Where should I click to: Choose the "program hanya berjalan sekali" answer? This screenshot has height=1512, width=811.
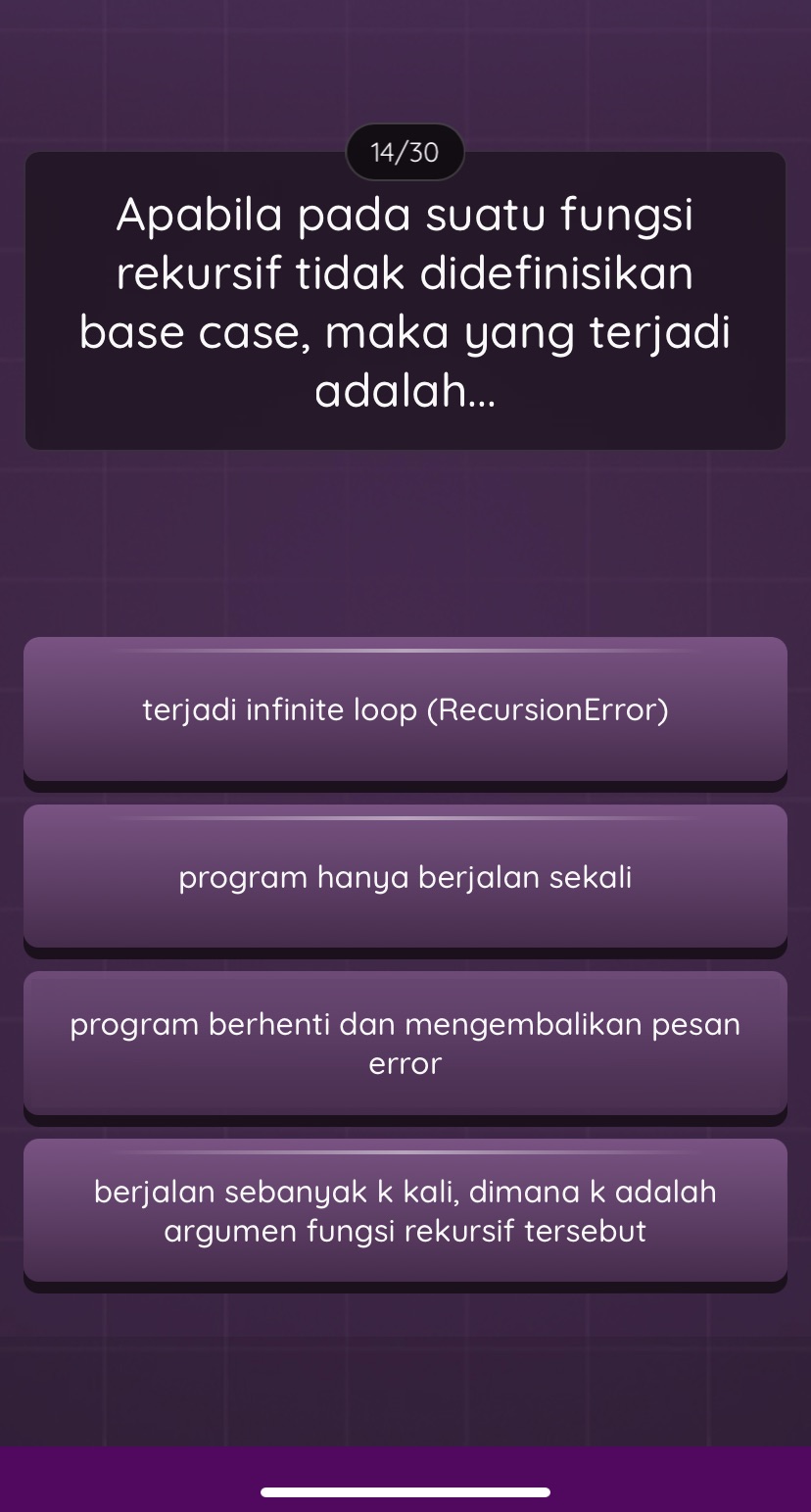pyautogui.click(x=405, y=877)
